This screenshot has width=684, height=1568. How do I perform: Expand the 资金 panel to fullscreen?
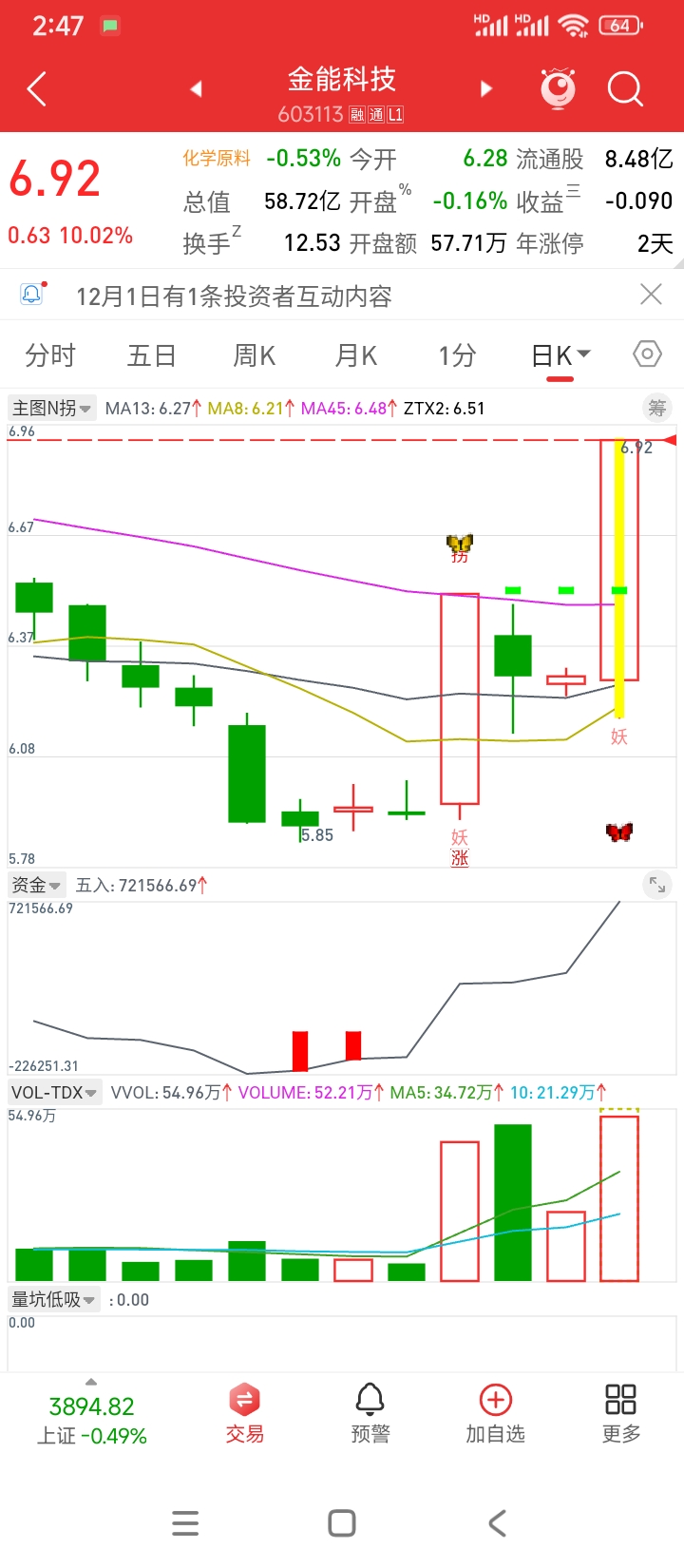(x=656, y=885)
